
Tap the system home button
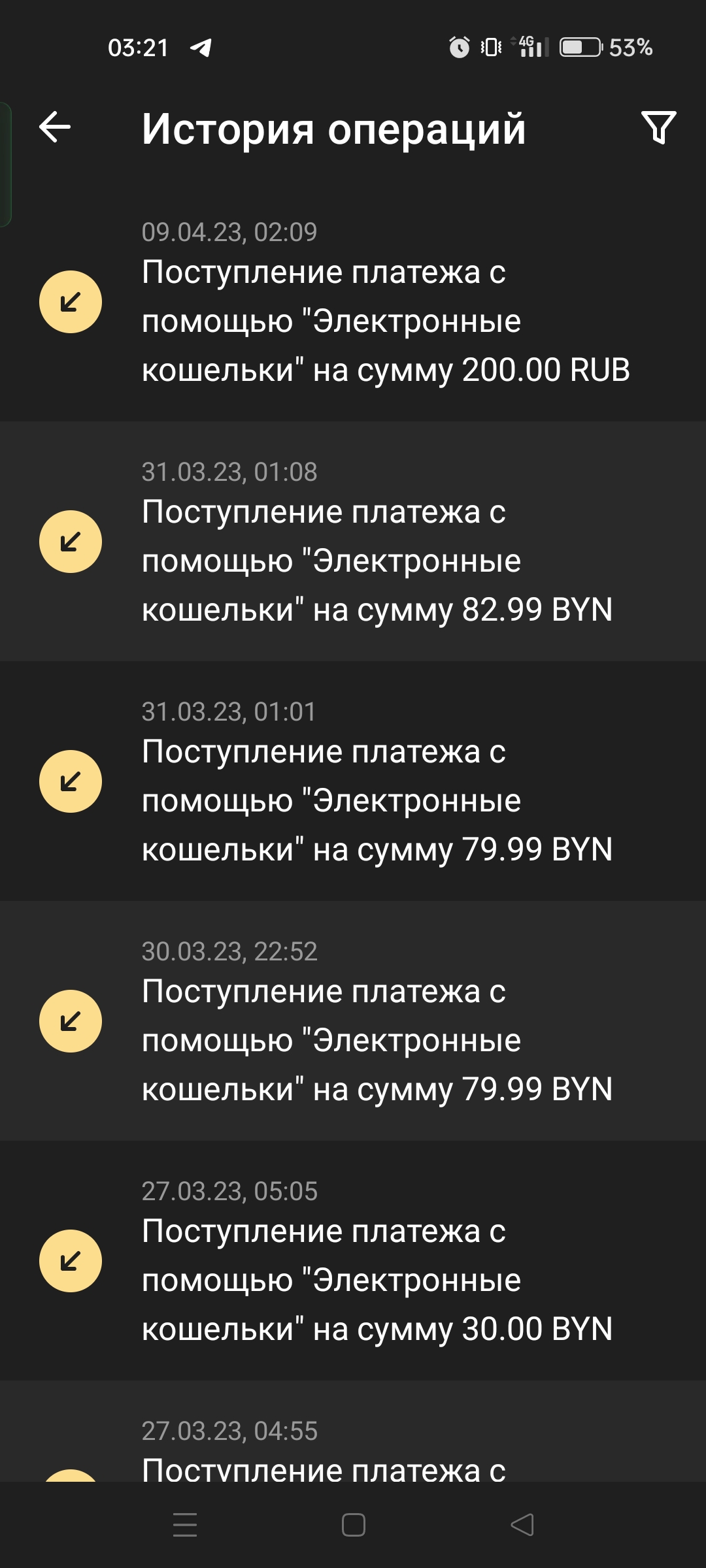tap(353, 1526)
